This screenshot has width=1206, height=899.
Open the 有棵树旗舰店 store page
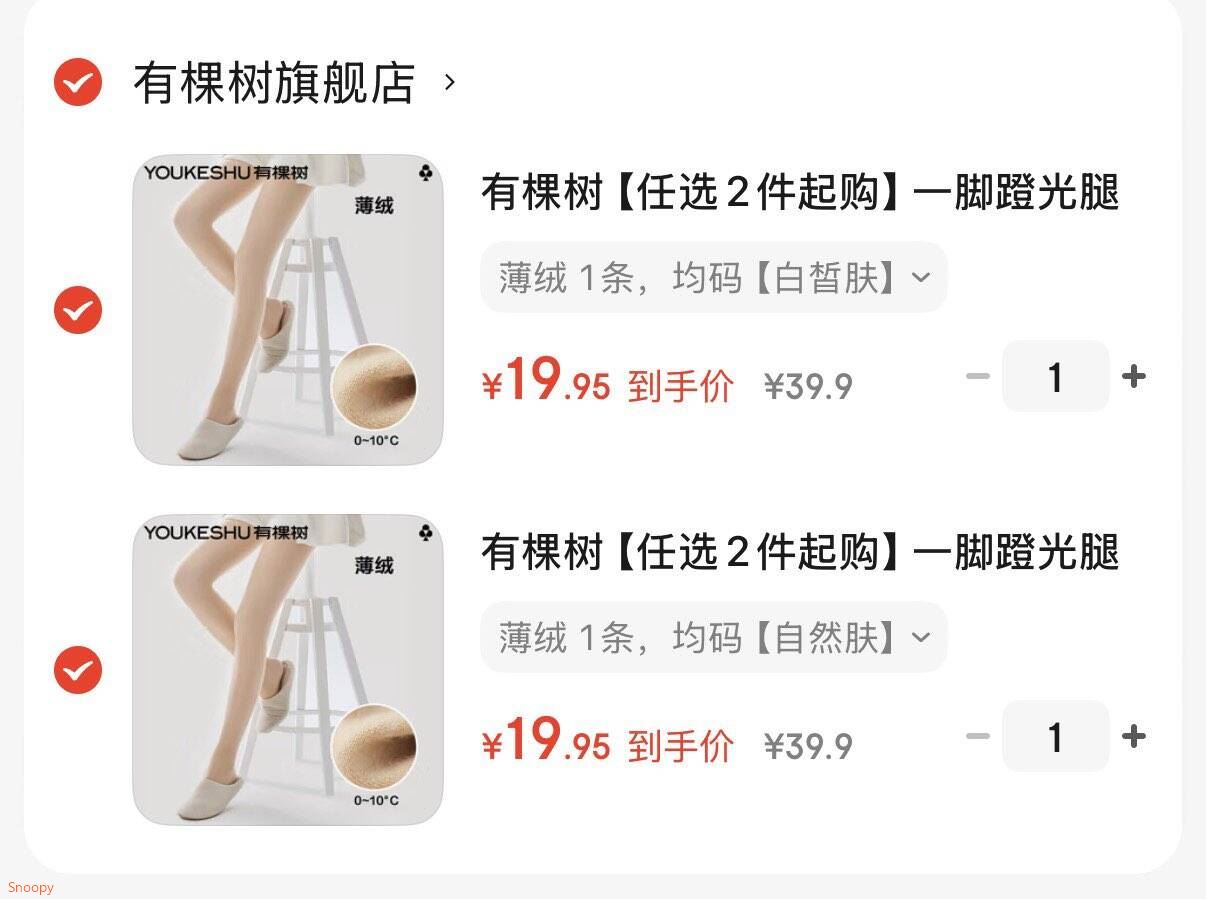pos(275,82)
